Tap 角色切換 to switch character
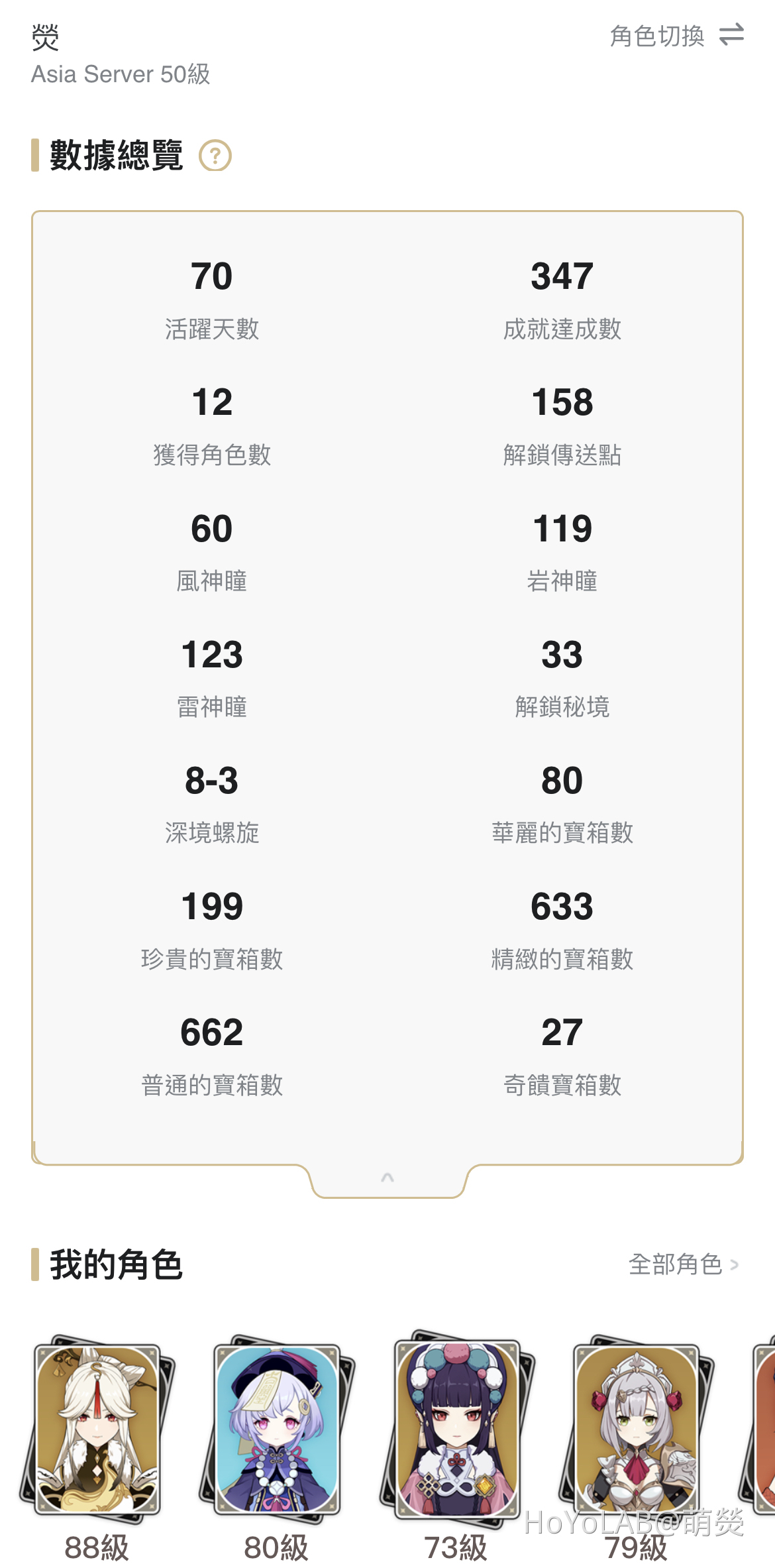 coord(676,36)
